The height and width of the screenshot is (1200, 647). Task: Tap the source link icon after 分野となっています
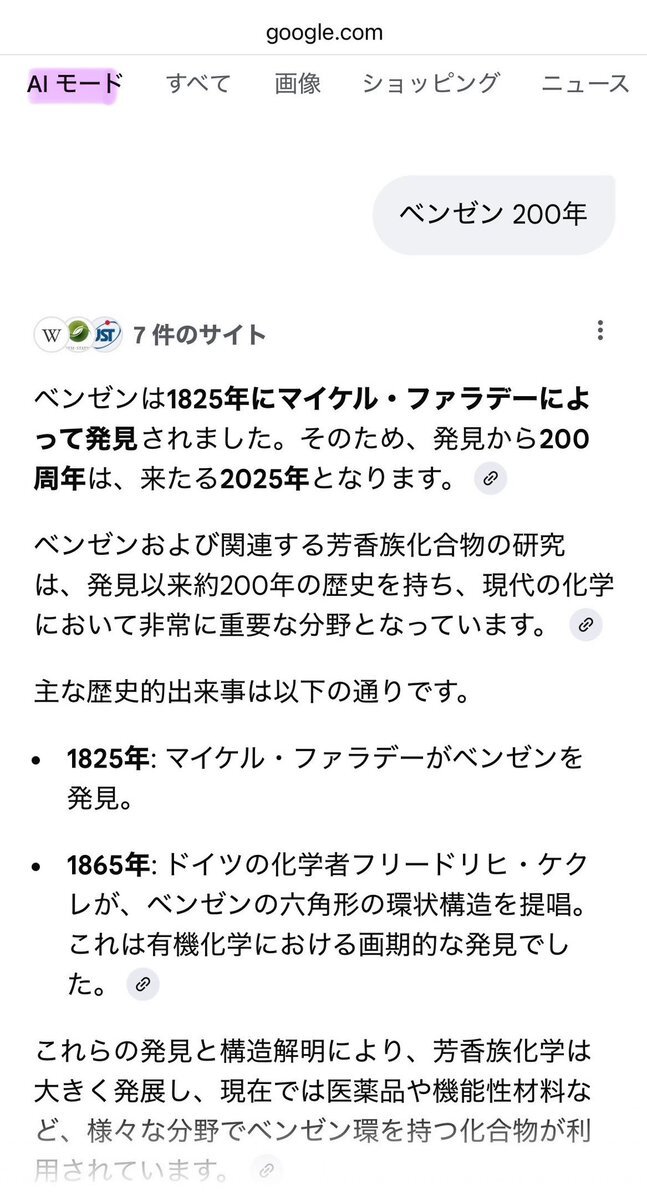point(586,626)
